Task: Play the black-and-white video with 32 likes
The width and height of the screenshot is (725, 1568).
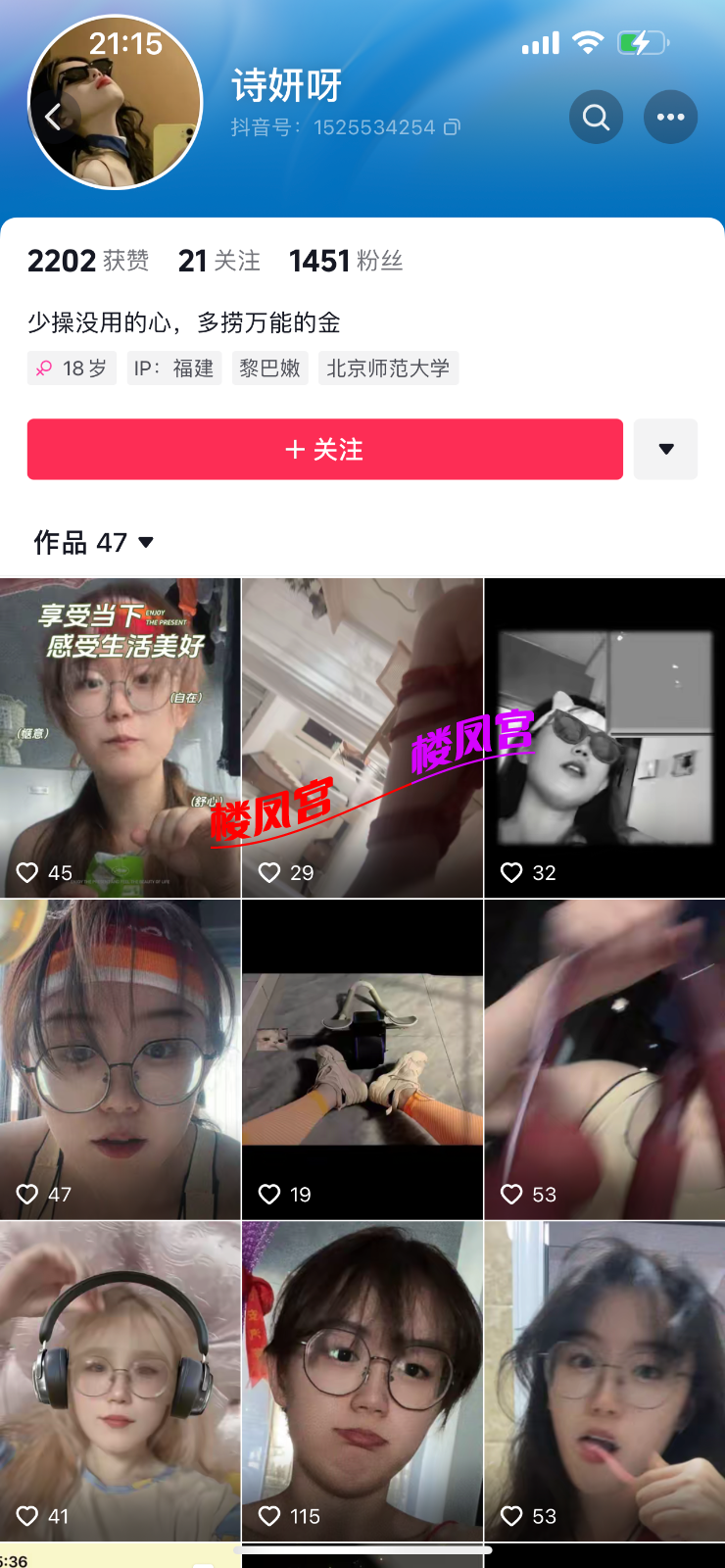Action: [x=604, y=737]
